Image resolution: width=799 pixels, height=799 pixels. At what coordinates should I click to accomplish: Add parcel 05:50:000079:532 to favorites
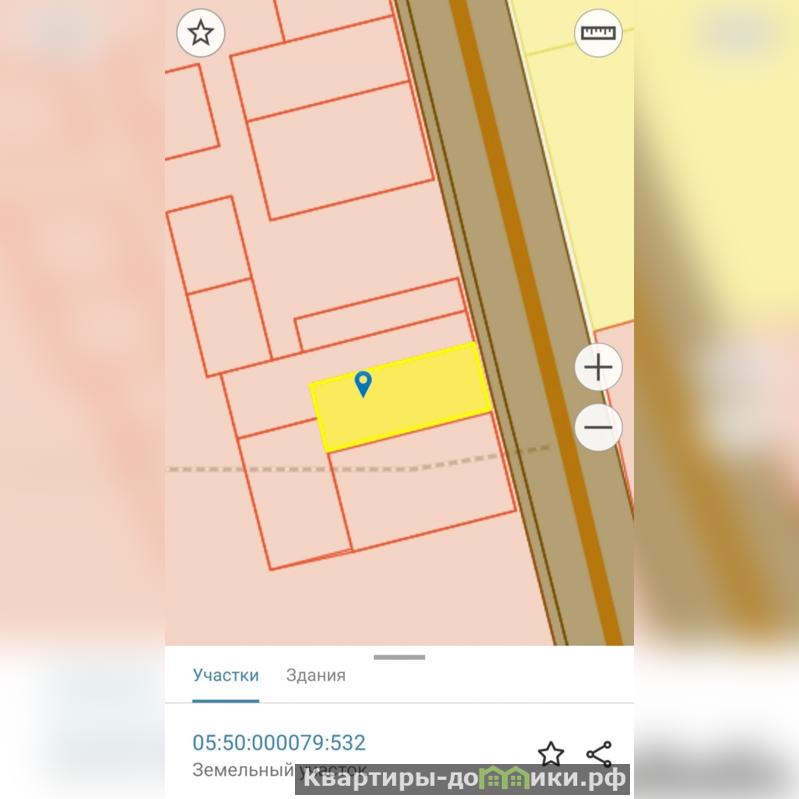tap(551, 754)
